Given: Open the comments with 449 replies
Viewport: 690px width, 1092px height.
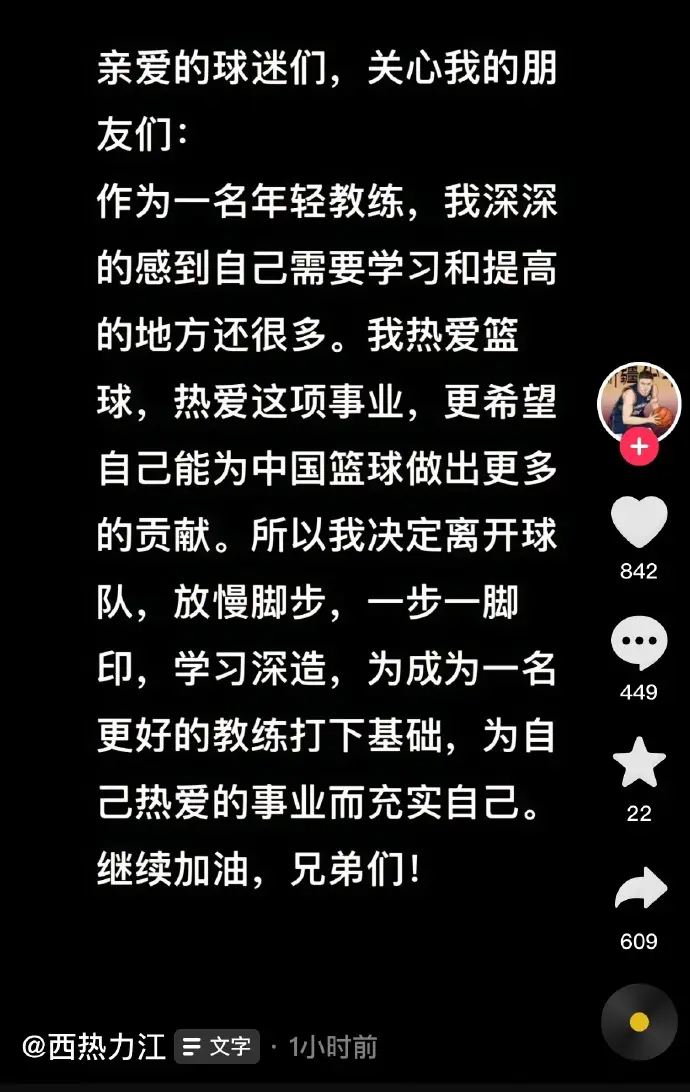Looking at the screenshot, I should click(x=639, y=644).
